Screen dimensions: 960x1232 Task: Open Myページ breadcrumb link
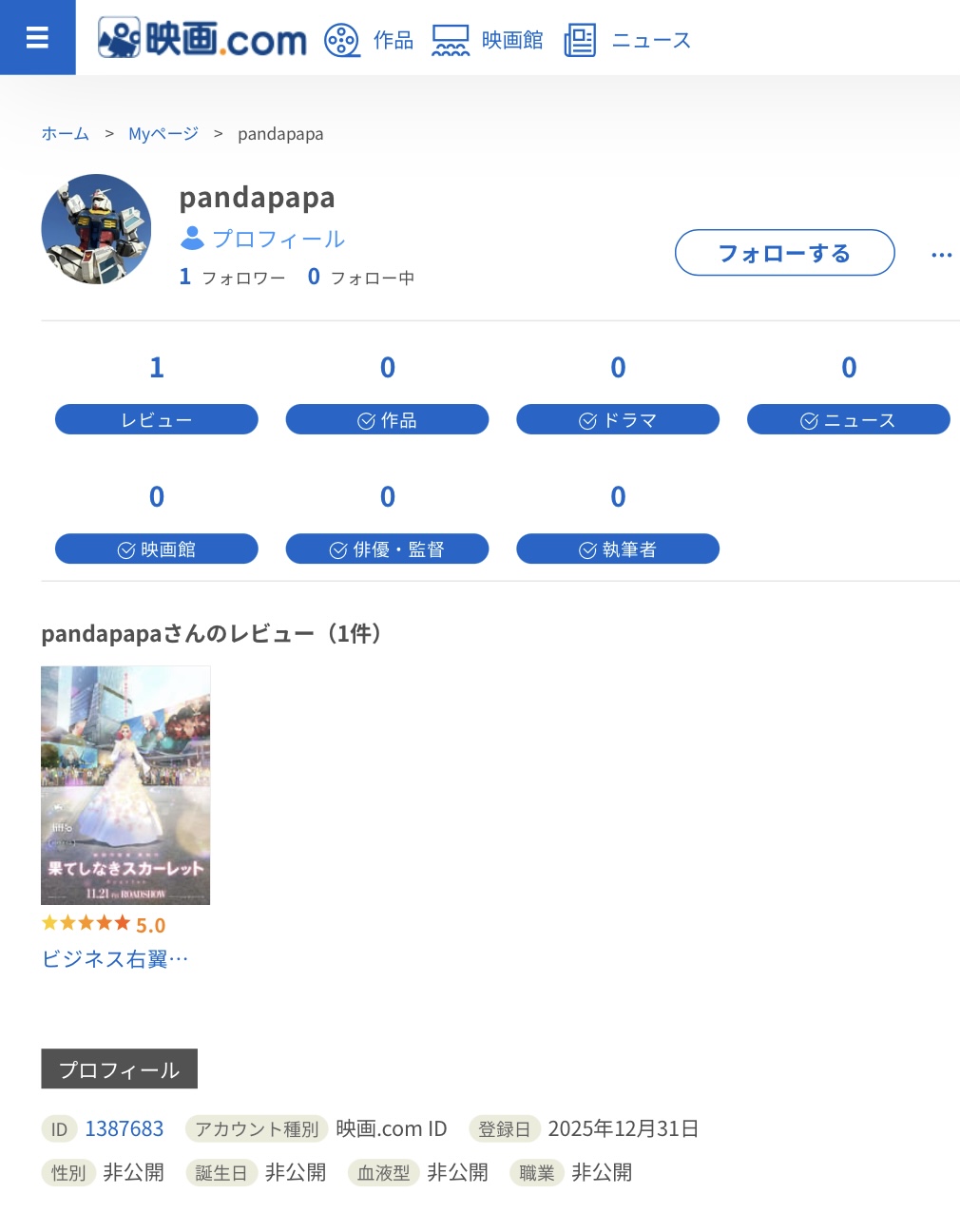coord(163,134)
